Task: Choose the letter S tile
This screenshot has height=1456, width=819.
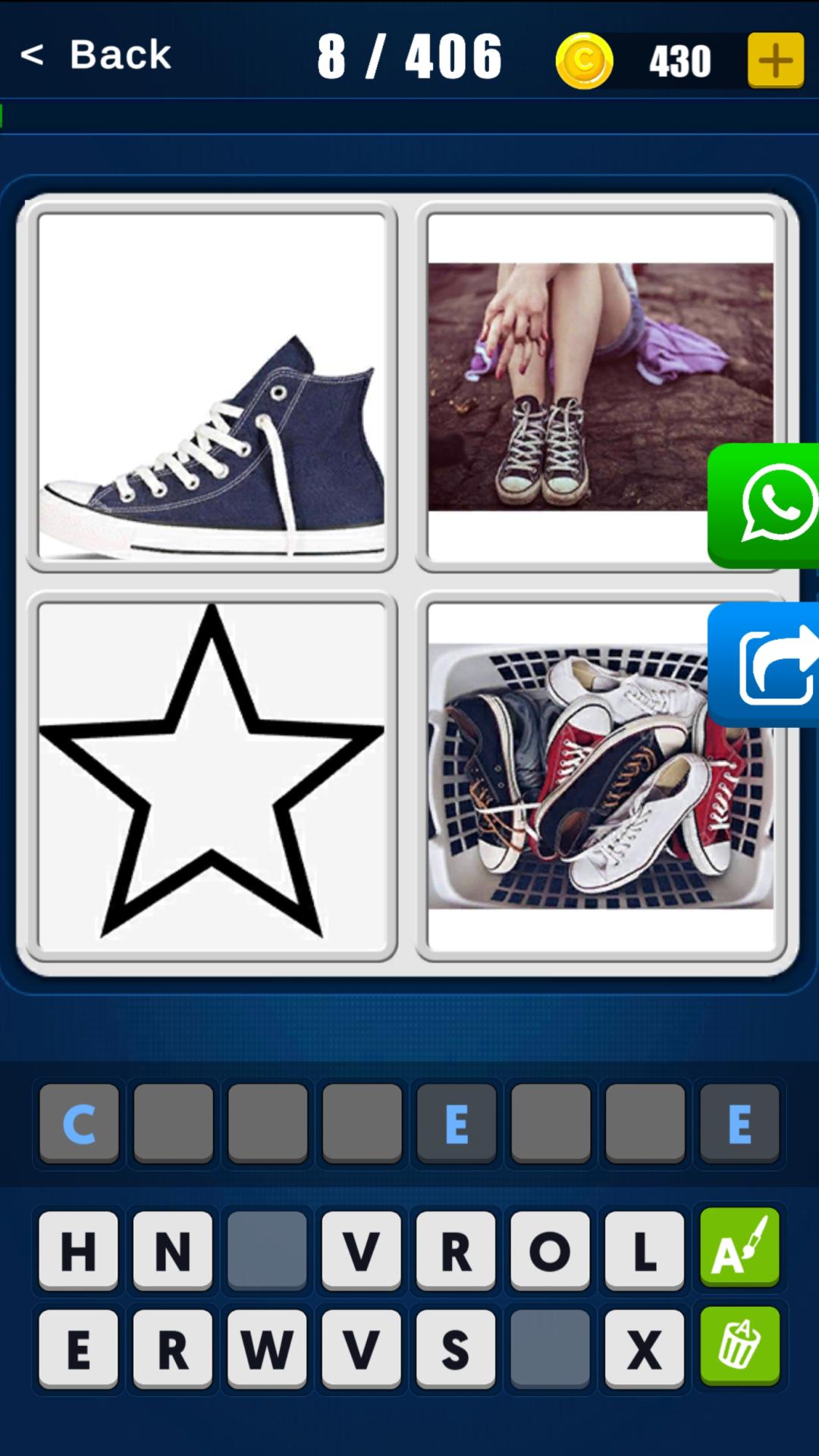Action: (x=456, y=1349)
